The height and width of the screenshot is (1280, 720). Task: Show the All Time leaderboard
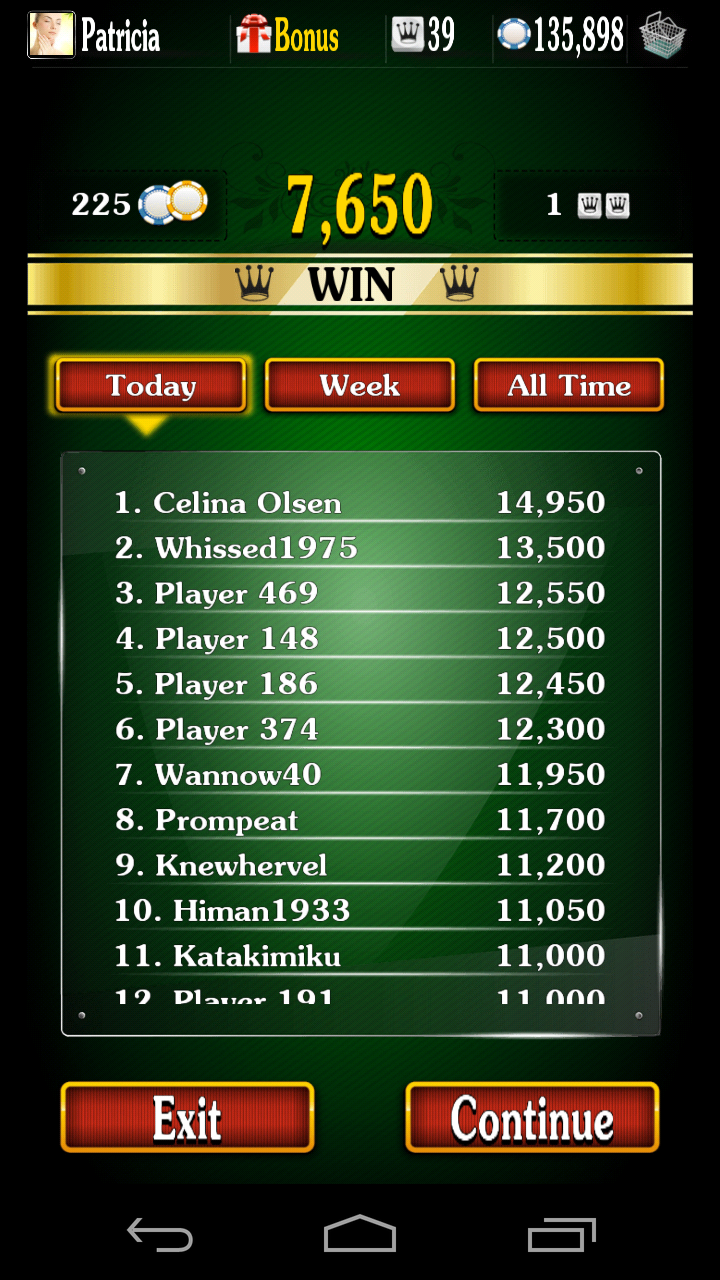tap(569, 385)
